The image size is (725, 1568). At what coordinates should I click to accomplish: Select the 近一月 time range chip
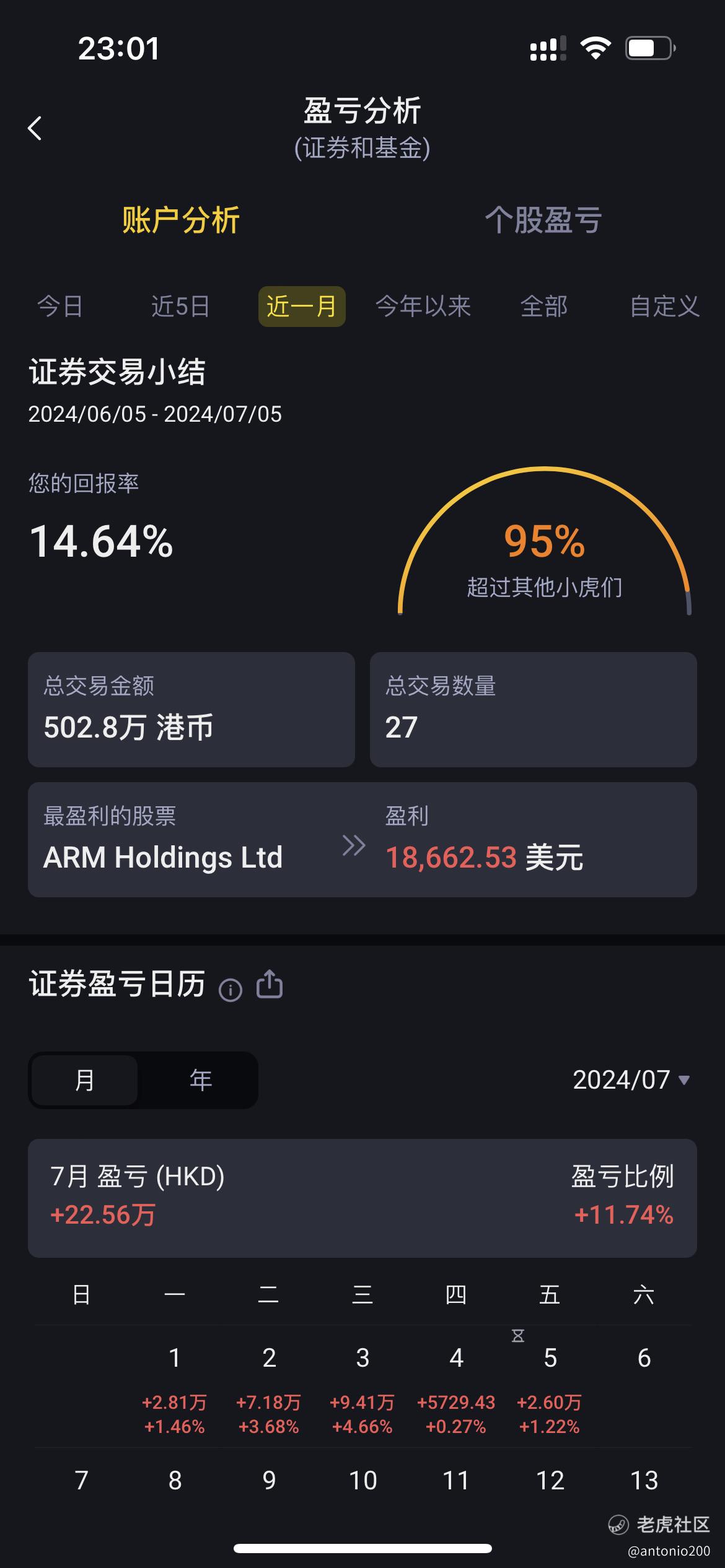tap(302, 306)
